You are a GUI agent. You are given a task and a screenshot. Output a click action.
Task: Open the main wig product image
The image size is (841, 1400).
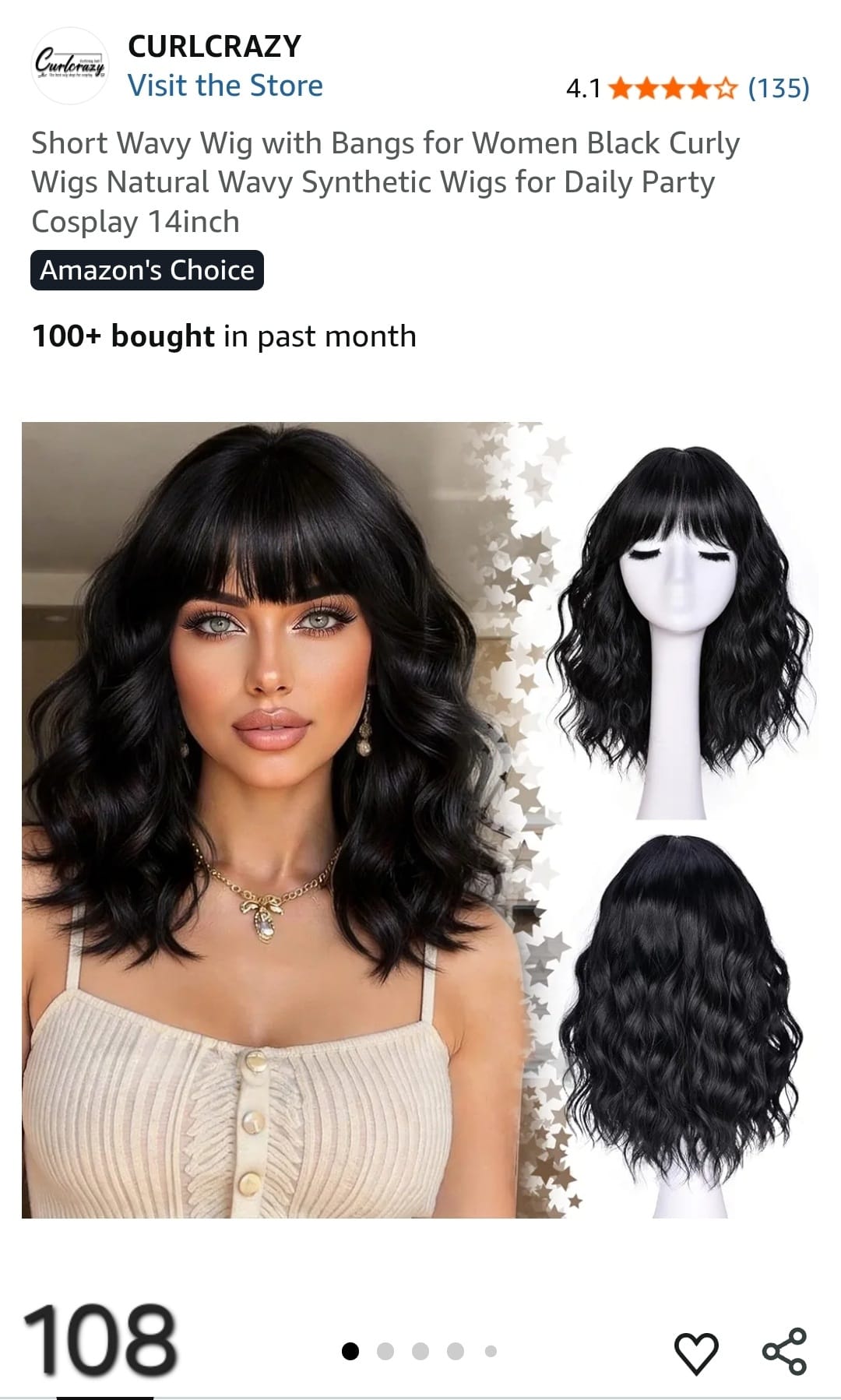420,819
